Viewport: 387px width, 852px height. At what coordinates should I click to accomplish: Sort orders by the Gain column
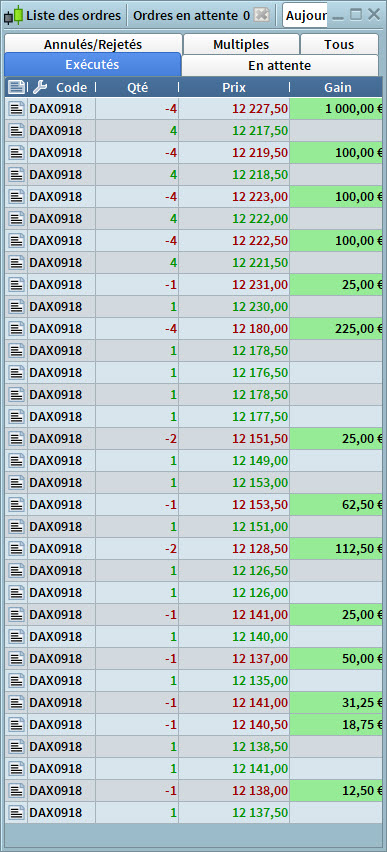(x=337, y=87)
